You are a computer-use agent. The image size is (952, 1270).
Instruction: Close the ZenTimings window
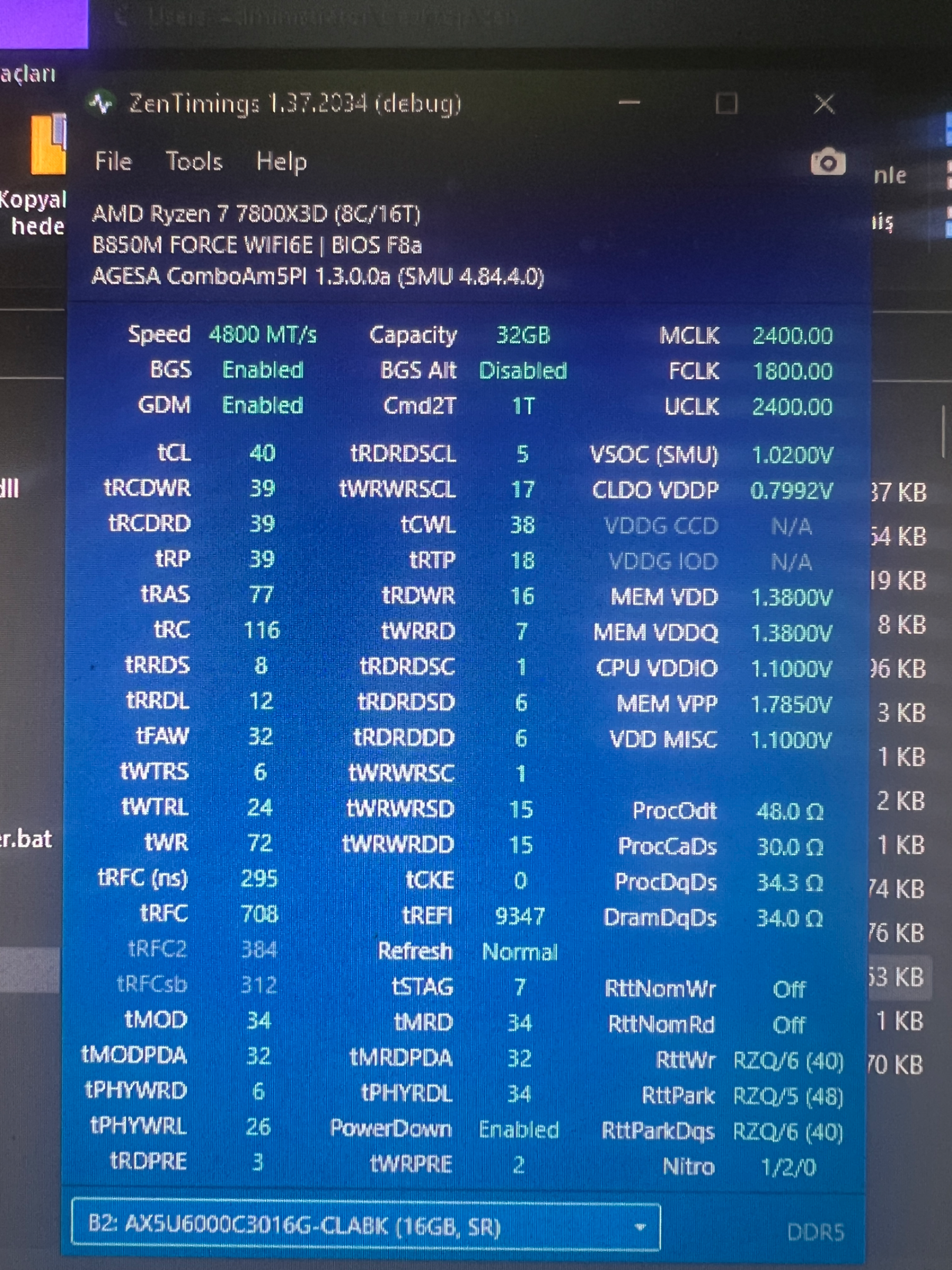click(824, 104)
